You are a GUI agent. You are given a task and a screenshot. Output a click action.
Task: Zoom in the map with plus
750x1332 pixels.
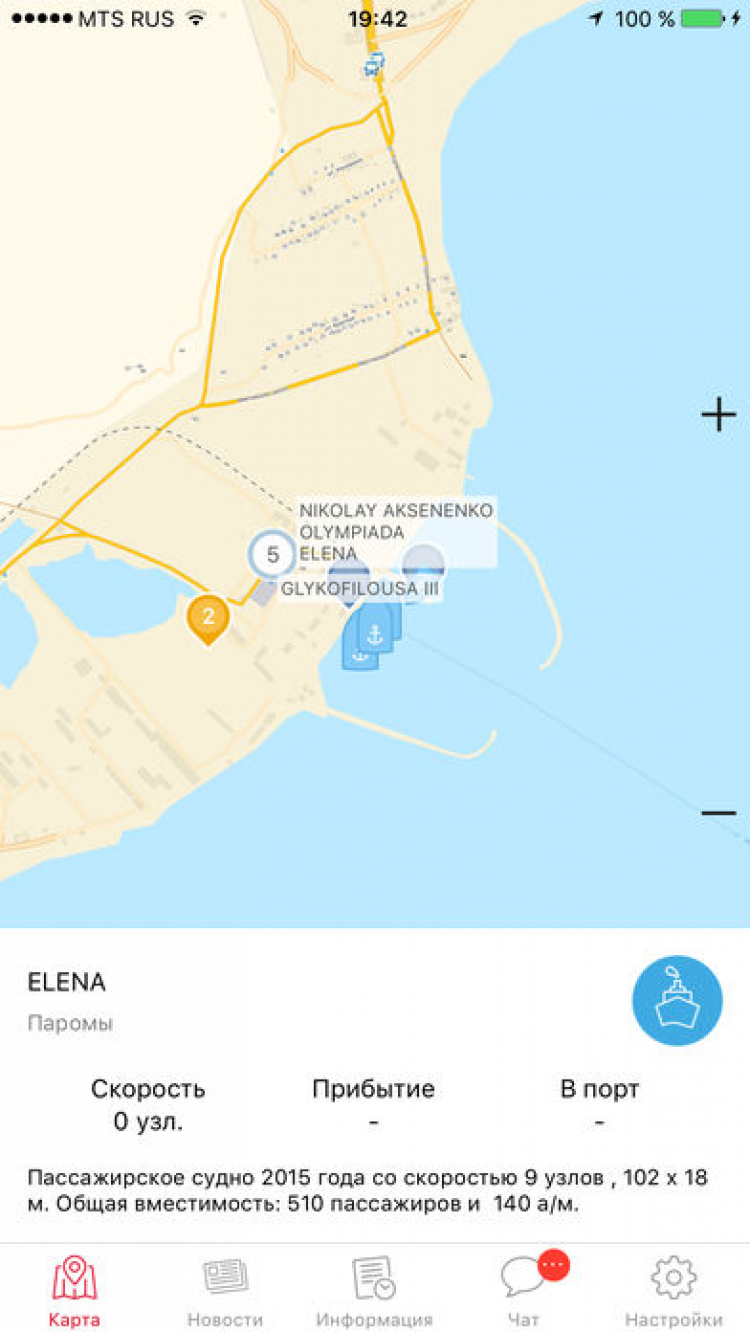718,414
